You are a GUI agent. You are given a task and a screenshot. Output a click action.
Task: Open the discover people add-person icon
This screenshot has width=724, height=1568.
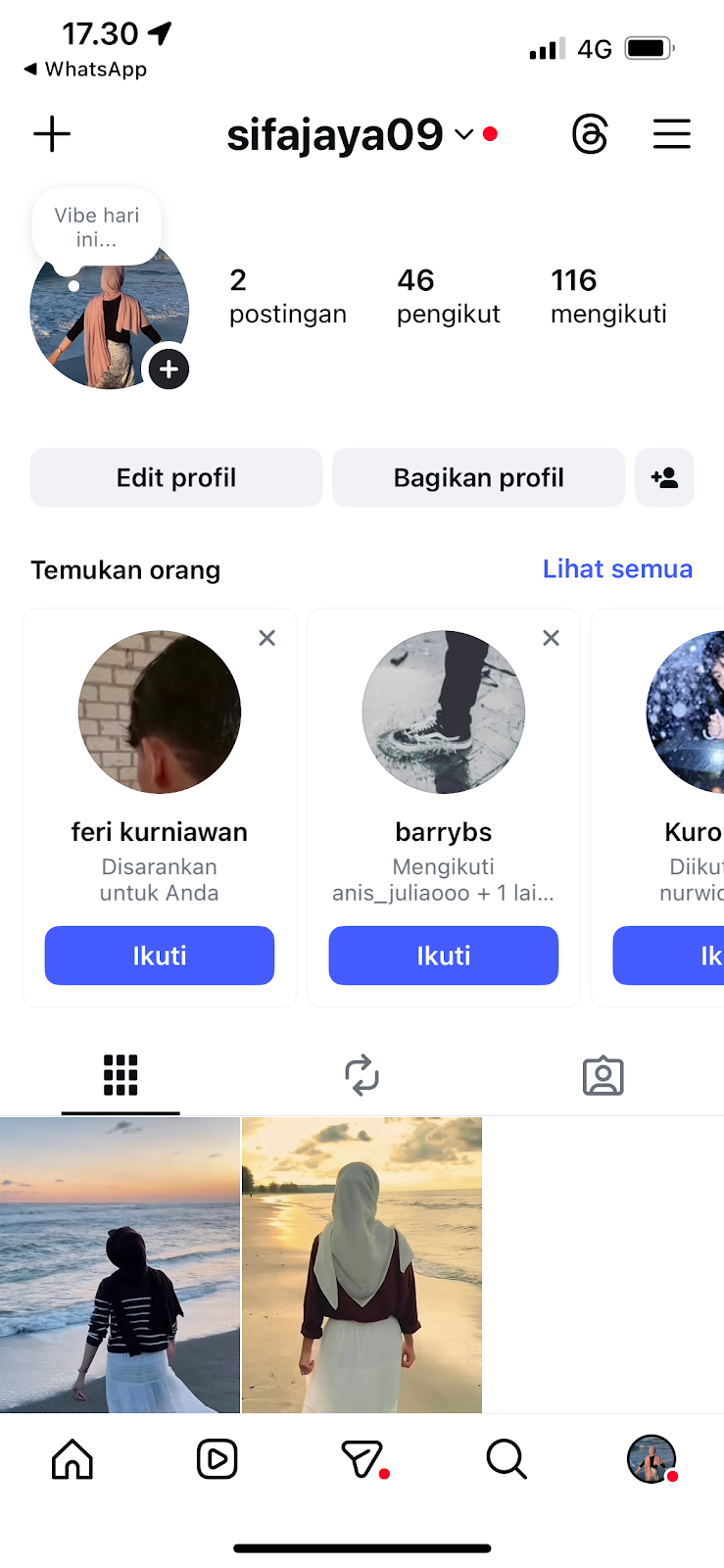coord(664,477)
